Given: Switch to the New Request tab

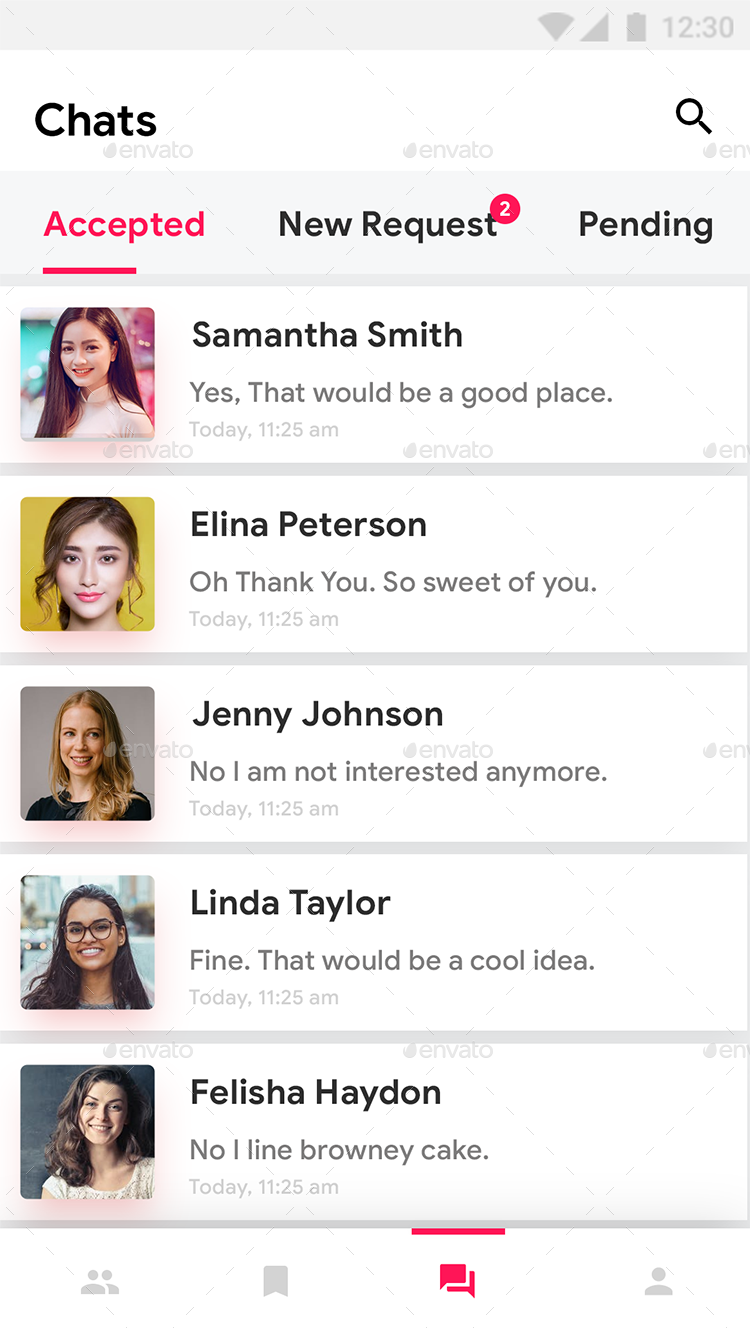Looking at the screenshot, I should [388, 224].
